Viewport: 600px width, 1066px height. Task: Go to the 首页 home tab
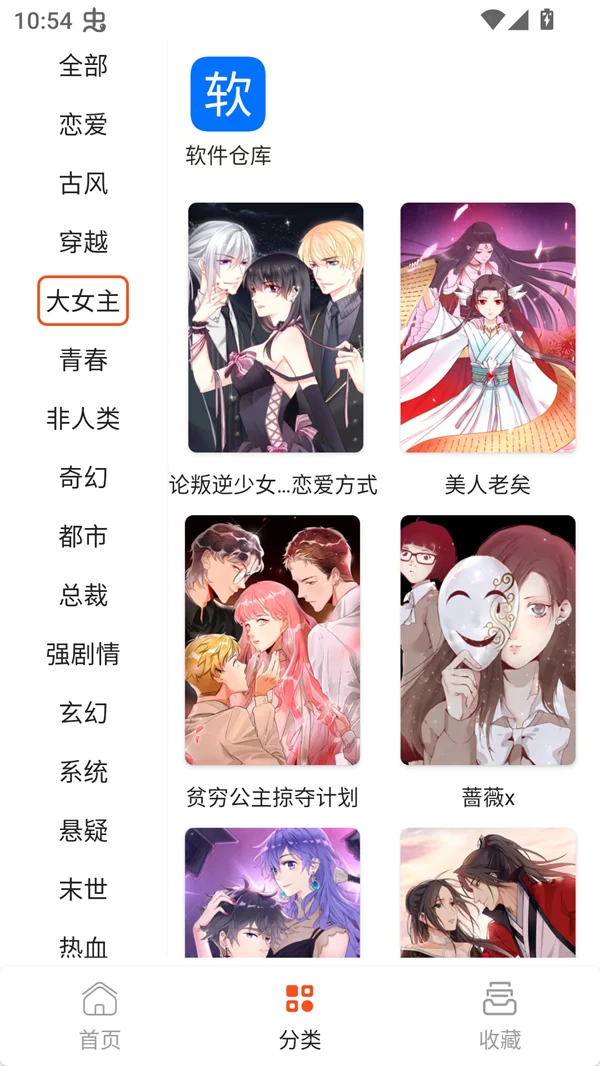[100, 1015]
